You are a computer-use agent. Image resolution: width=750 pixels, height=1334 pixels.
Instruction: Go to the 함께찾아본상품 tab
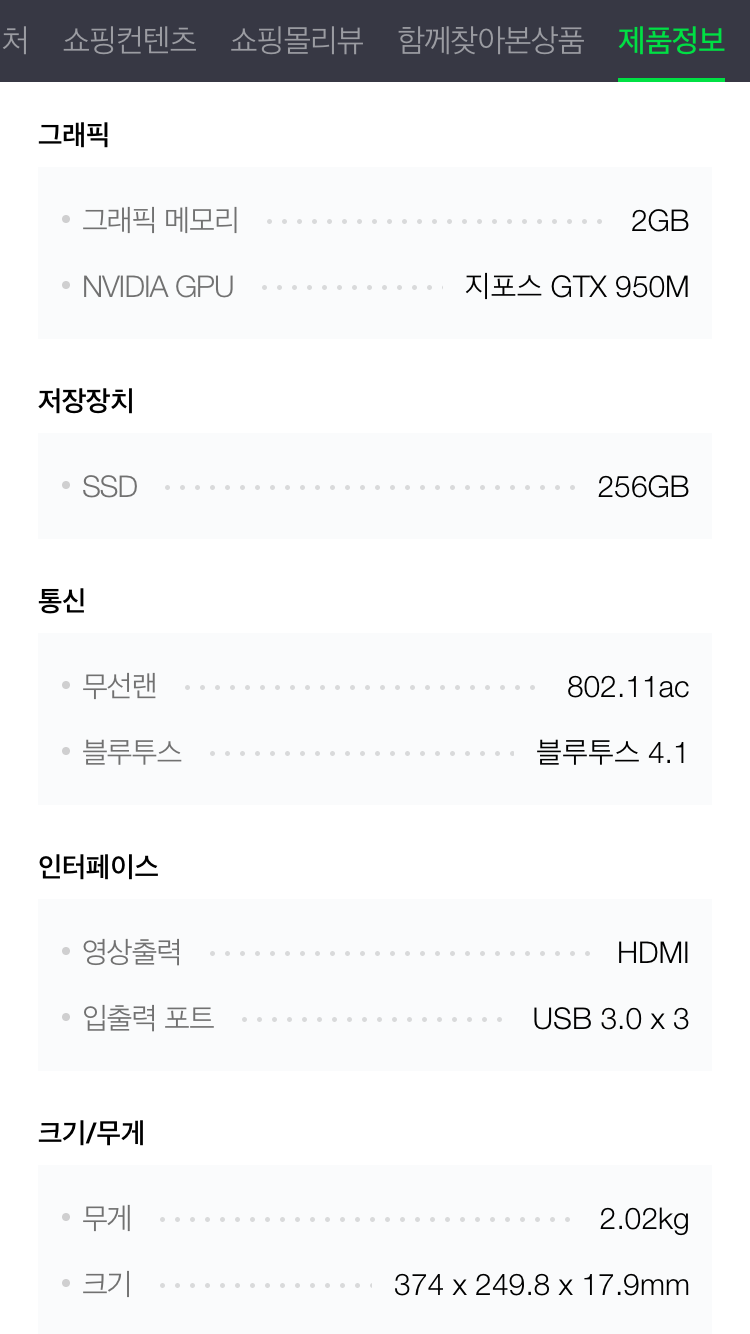[x=490, y=40]
